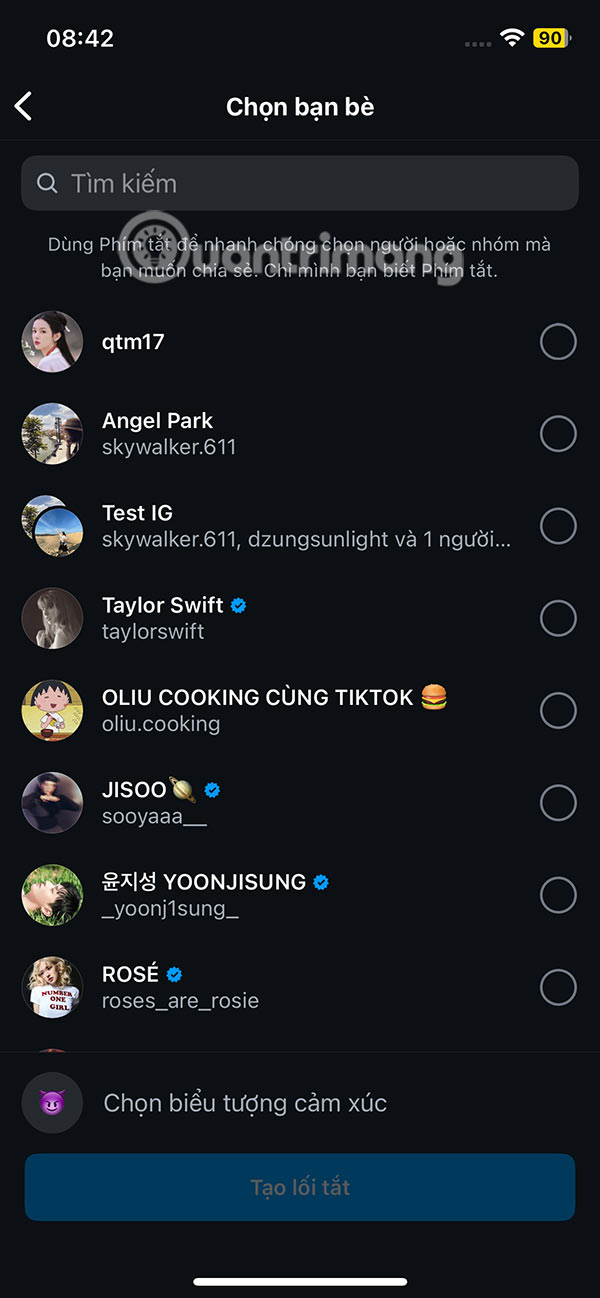
Task: Choose OLIU COOKING CÙNG TIKTOK
Action: click(558, 710)
